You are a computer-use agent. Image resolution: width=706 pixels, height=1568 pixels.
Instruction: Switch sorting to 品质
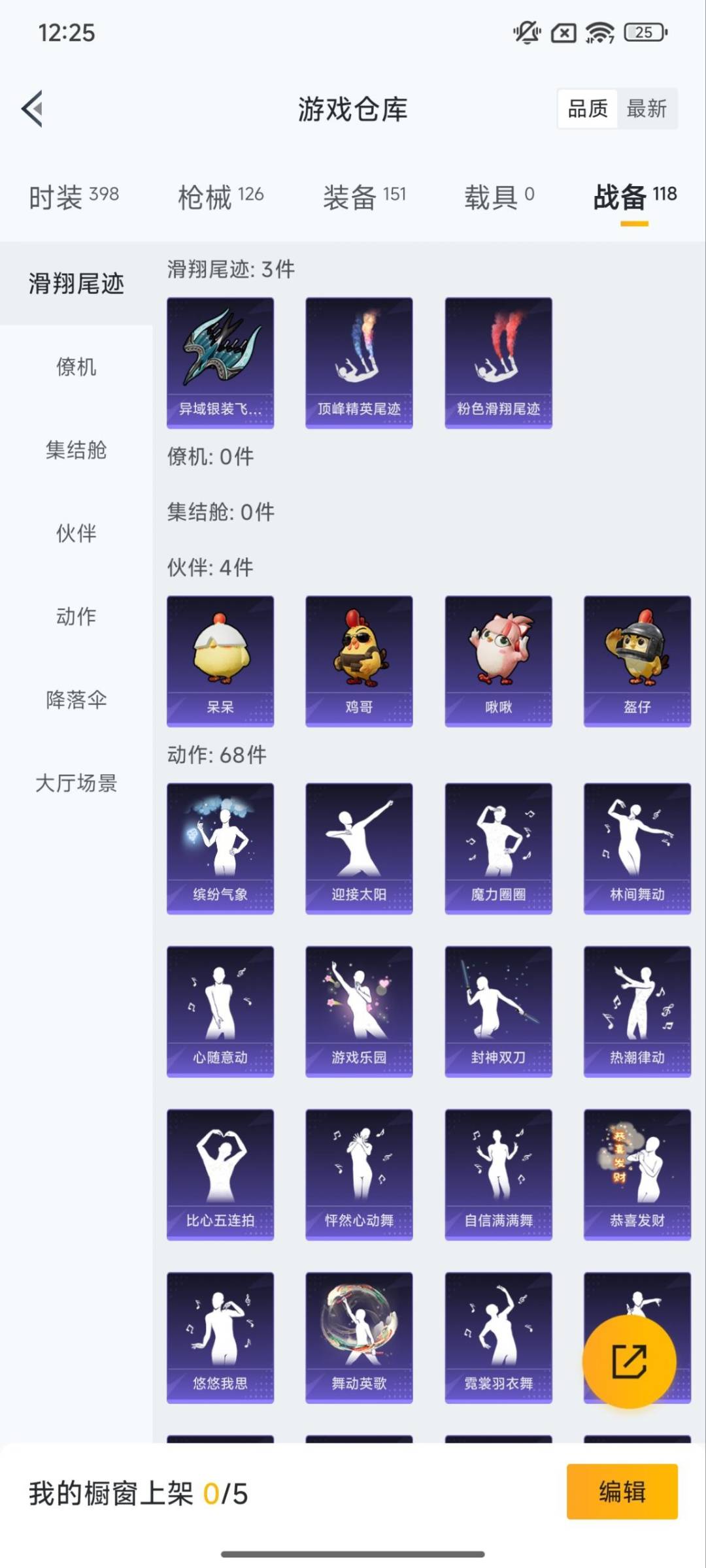pyautogui.click(x=587, y=109)
